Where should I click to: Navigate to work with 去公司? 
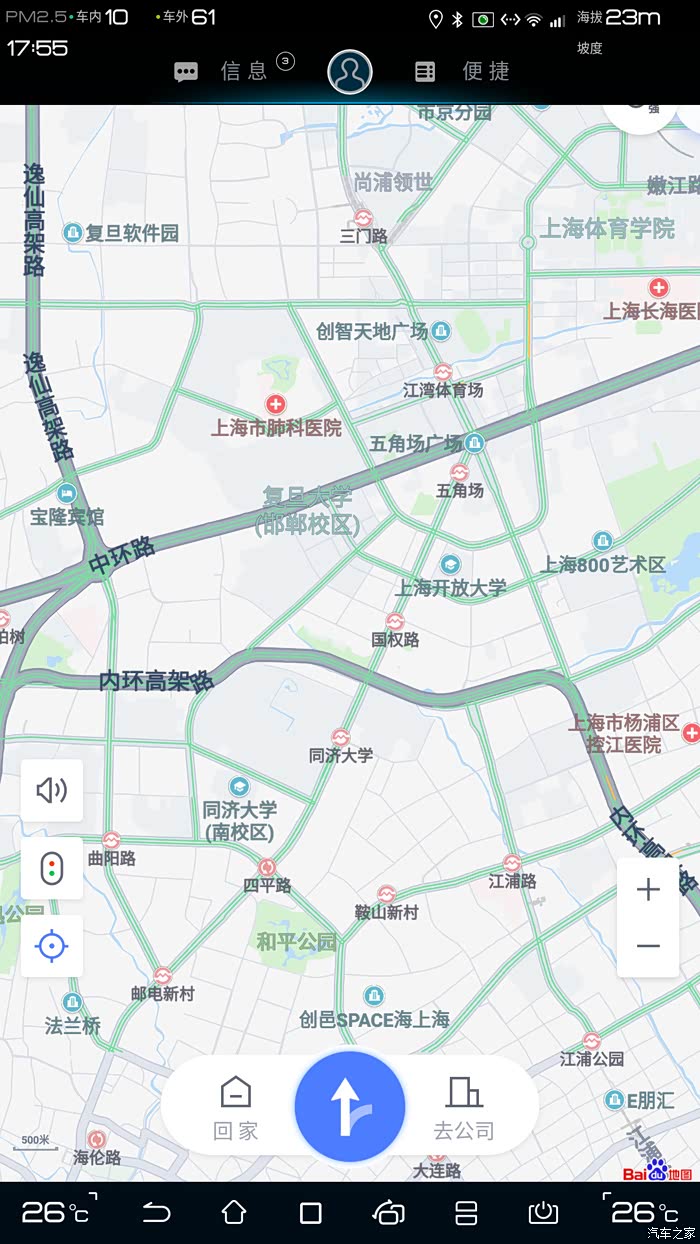[x=464, y=1107]
